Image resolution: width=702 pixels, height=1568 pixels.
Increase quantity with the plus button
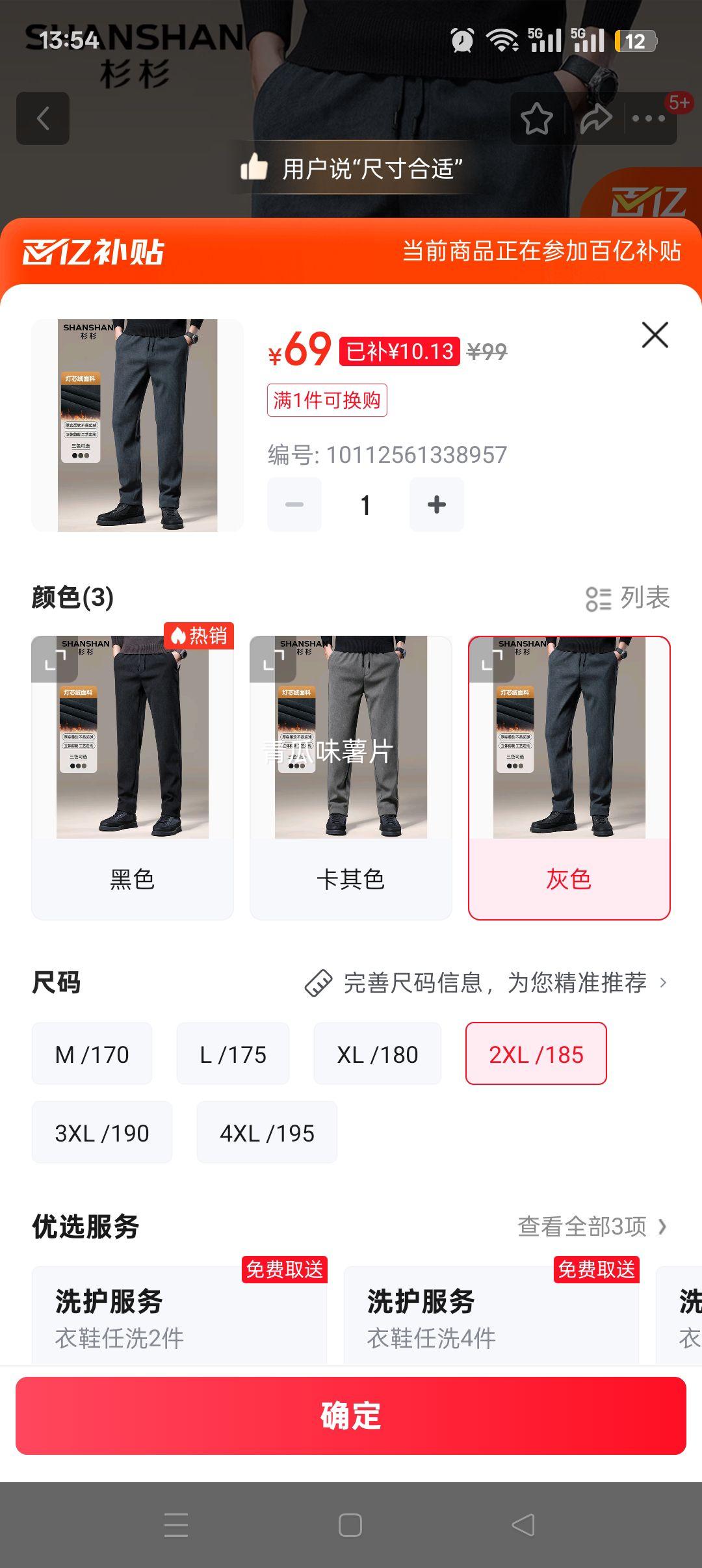pos(436,504)
